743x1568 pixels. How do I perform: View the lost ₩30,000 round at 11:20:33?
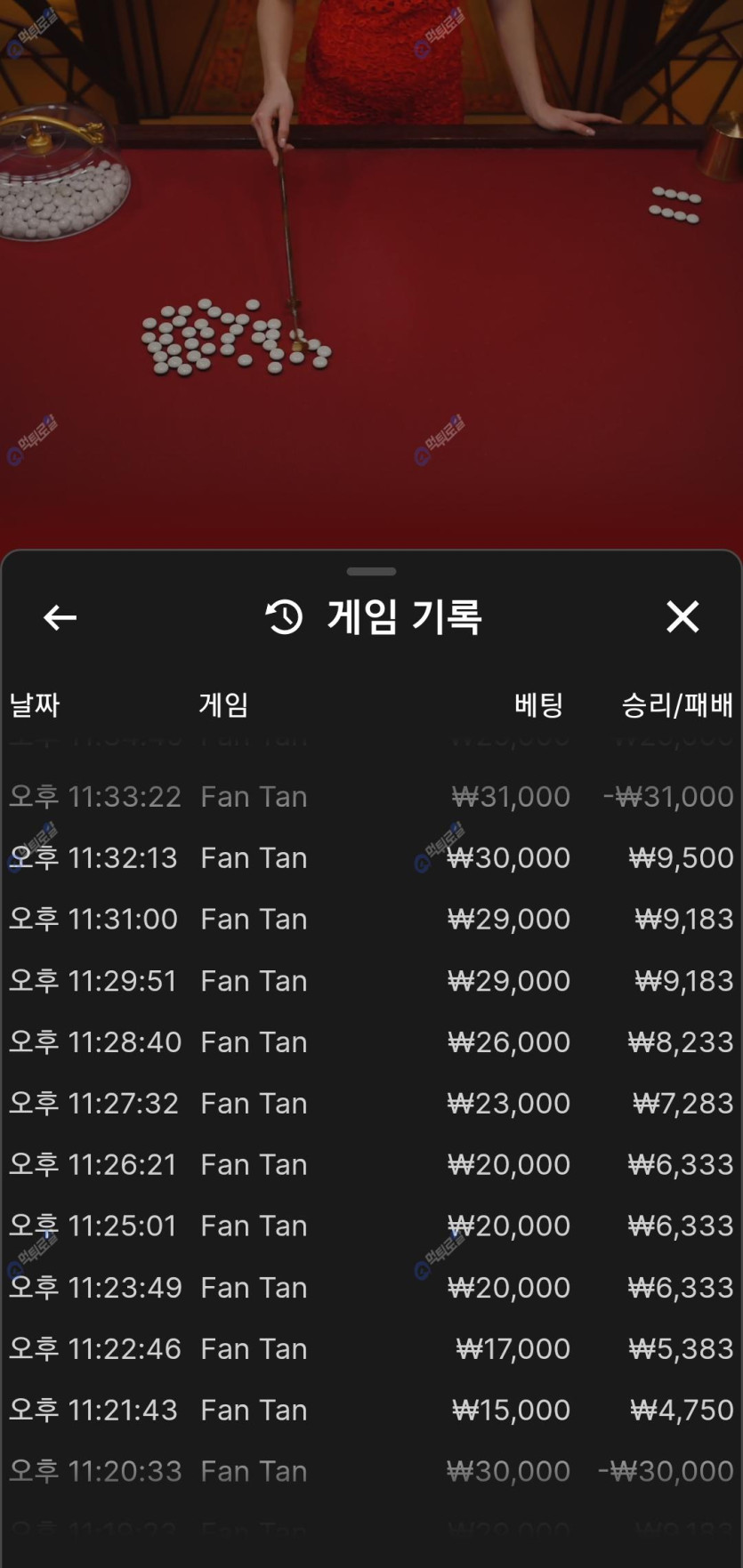tap(371, 1471)
